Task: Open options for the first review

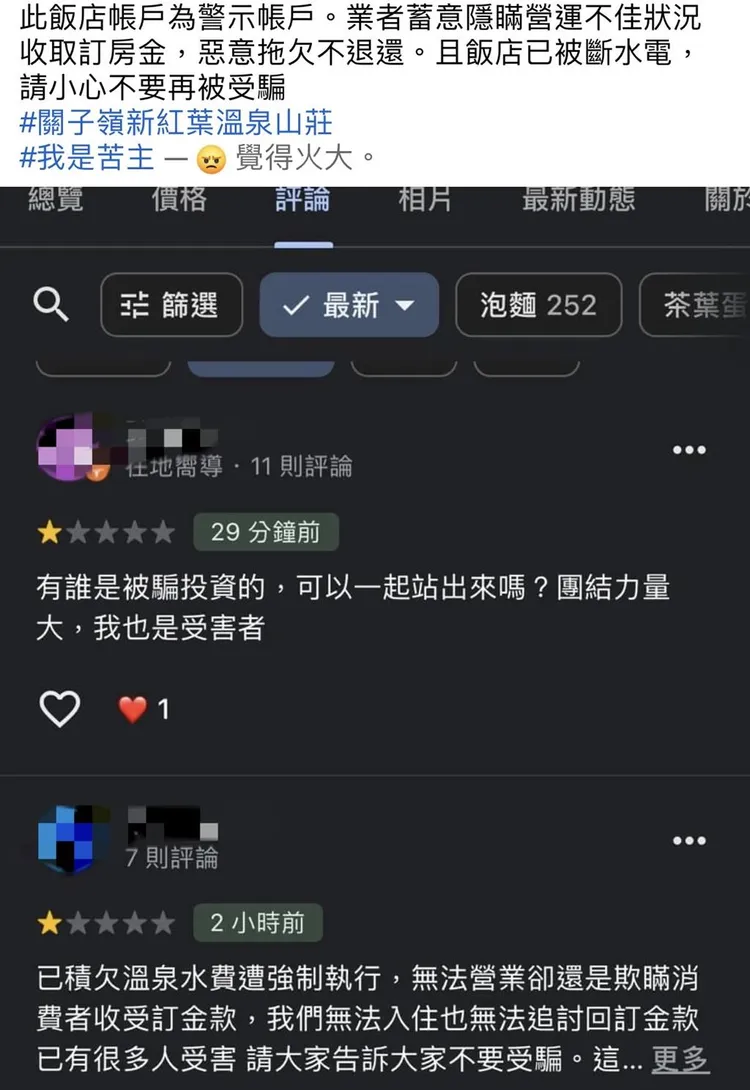Action: coord(688,450)
